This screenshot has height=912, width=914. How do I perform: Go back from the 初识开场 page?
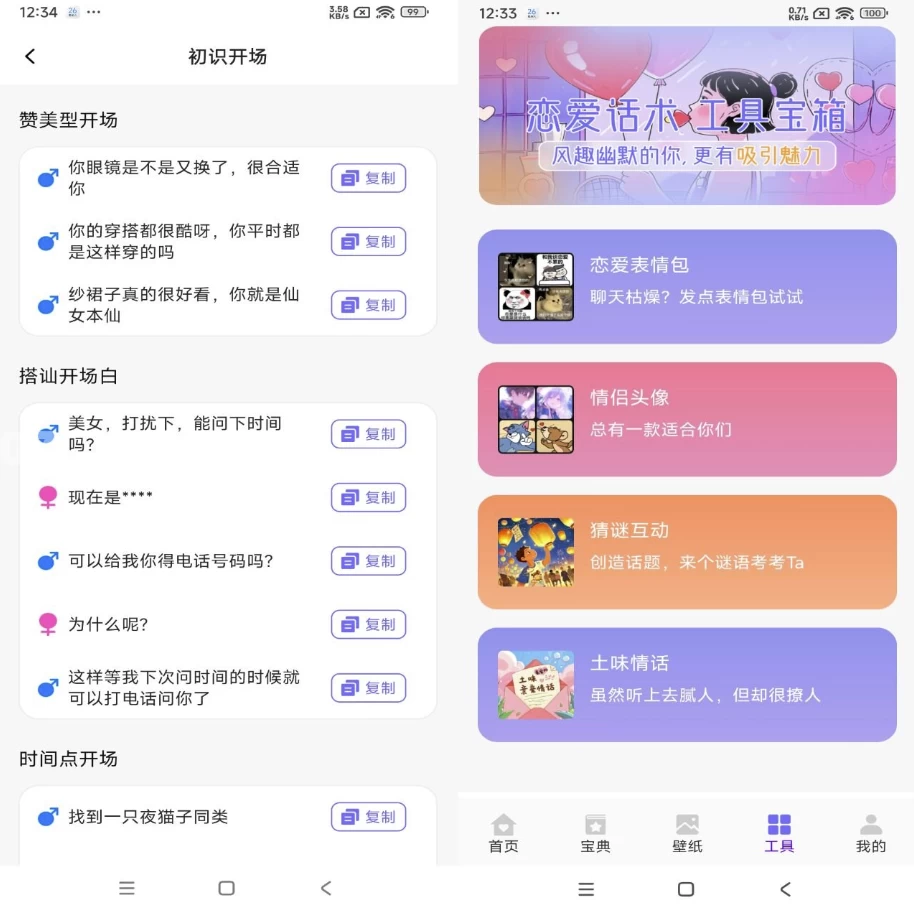tap(30, 57)
